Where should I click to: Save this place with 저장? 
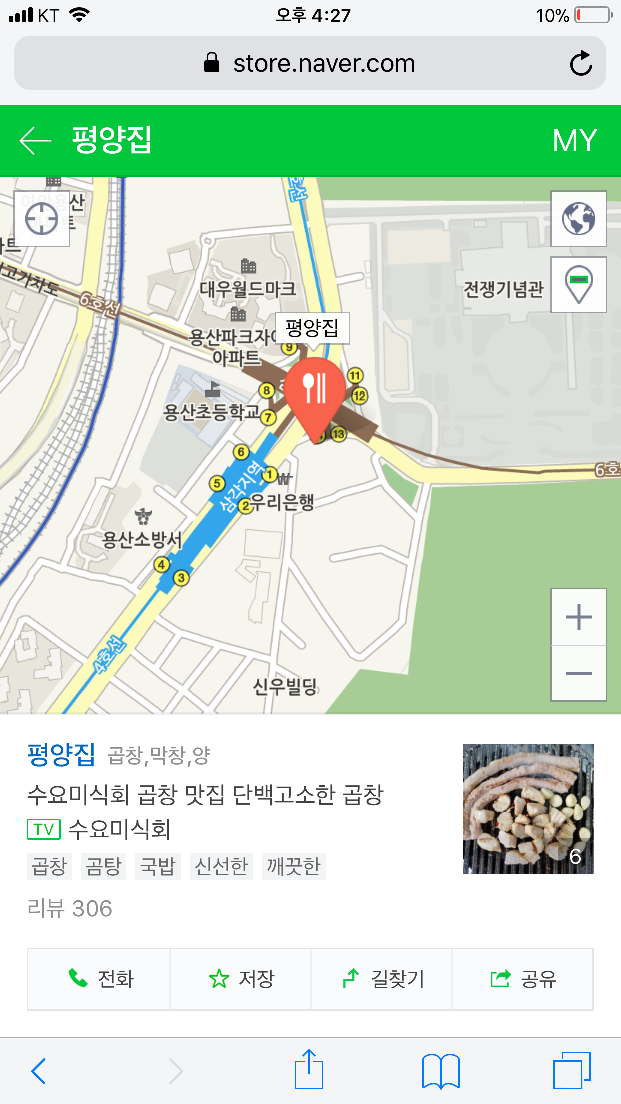coord(241,979)
